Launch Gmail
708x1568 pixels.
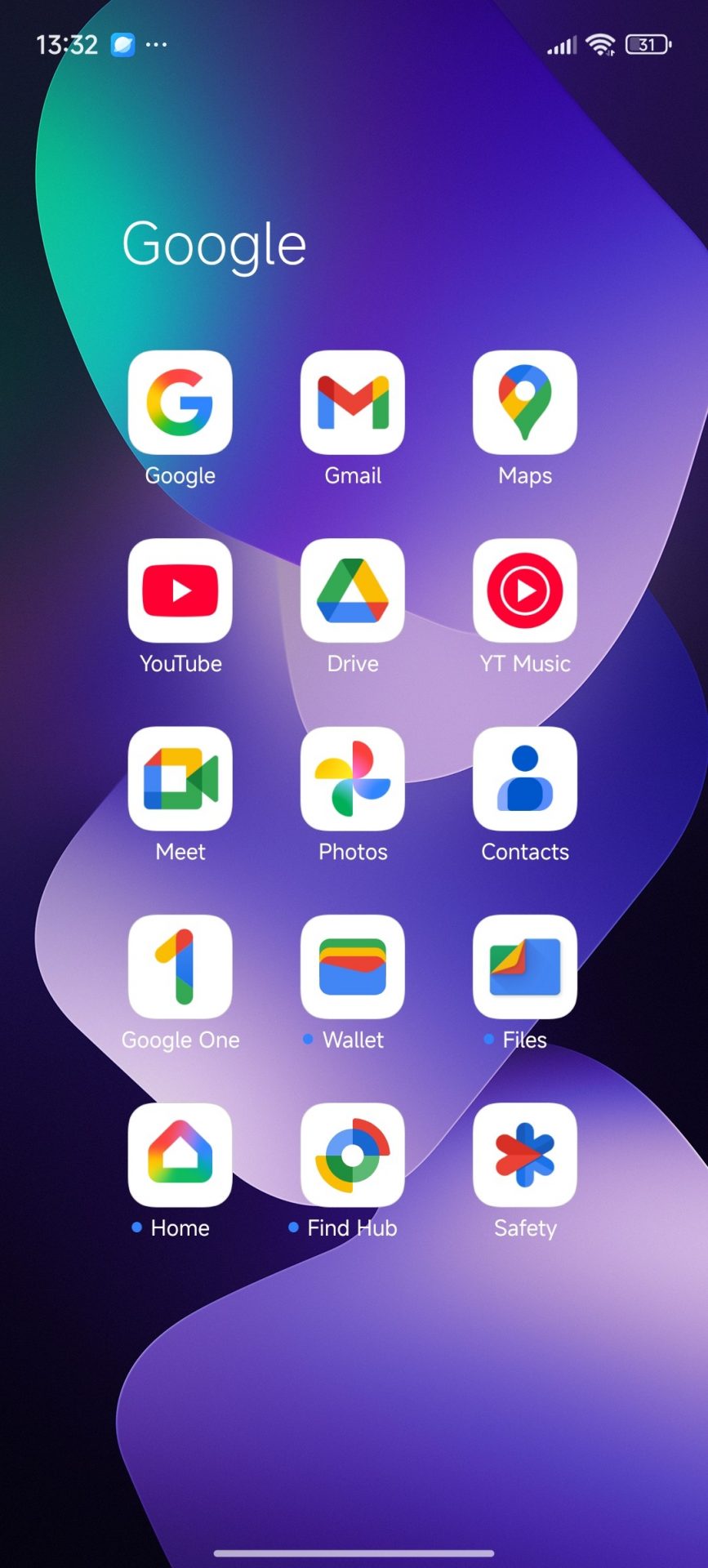pyautogui.click(x=353, y=403)
